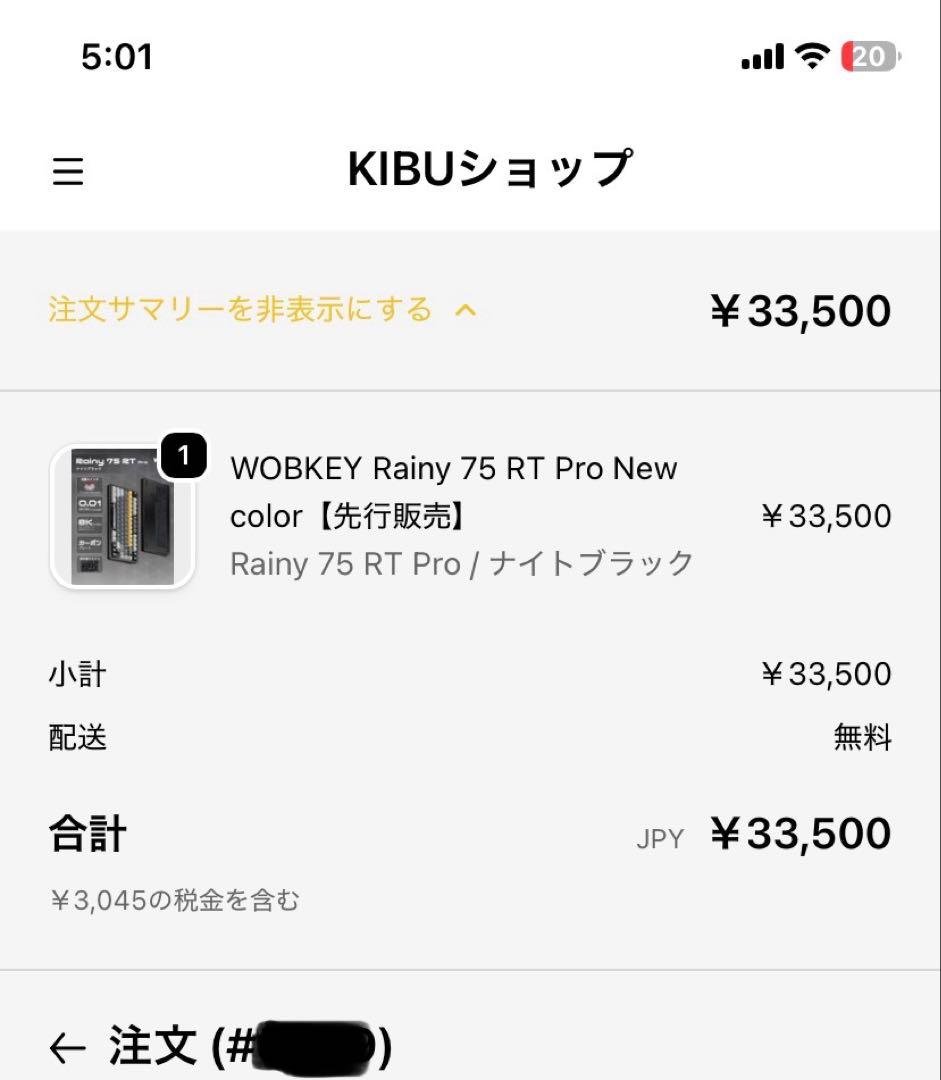Open the WOBKEY Rainy 75 RT Pro product
The width and height of the screenshot is (941, 1080).
point(454,491)
